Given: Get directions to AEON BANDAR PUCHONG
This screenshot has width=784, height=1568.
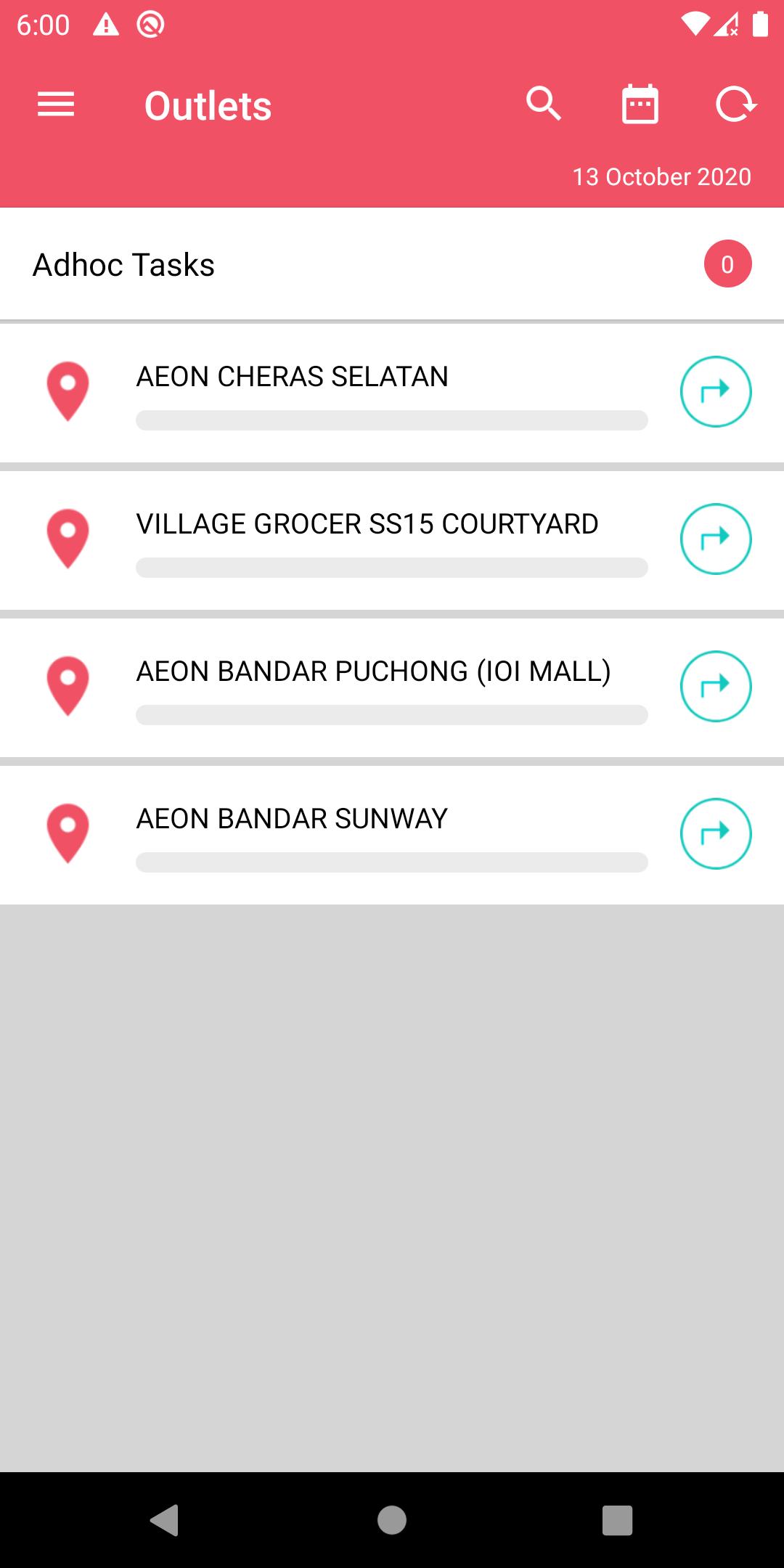Looking at the screenshot, I should pyautogui.click(x=715, y=687).
